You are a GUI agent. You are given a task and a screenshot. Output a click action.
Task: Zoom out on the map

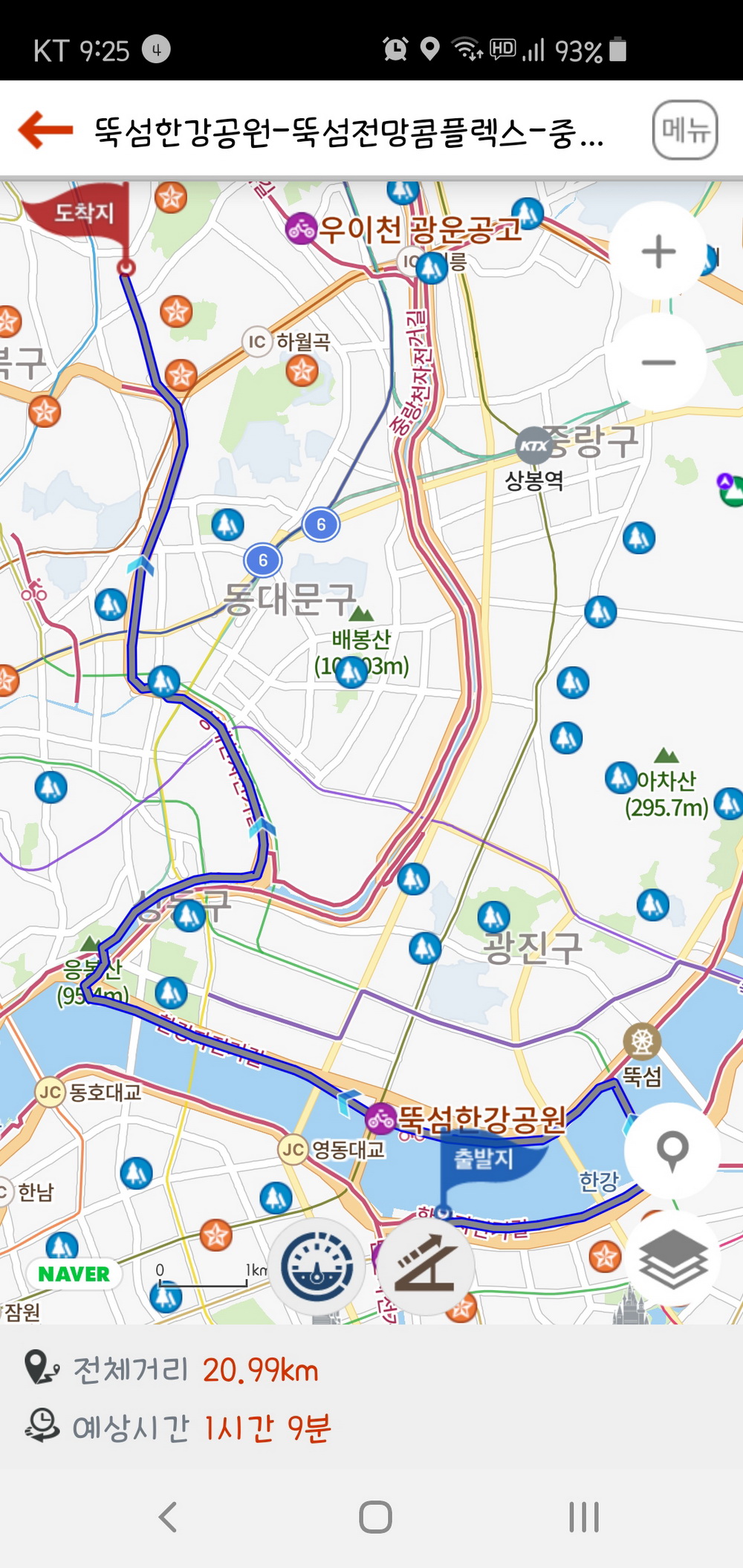click(658, 362)
